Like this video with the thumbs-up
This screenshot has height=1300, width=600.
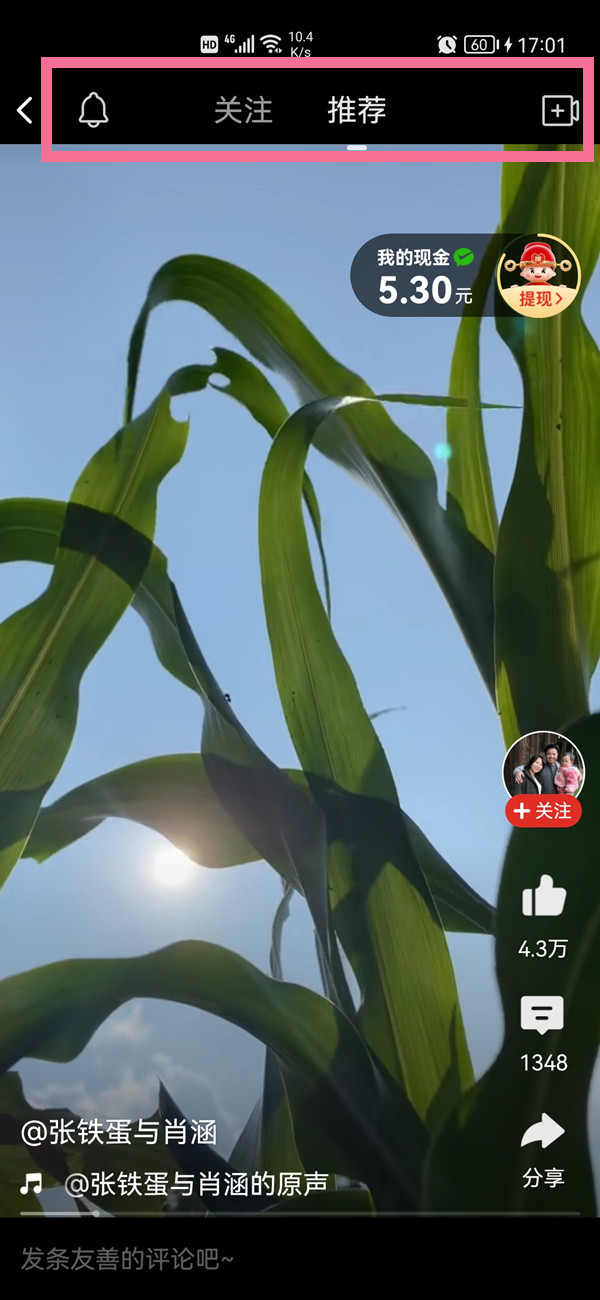tap(544, 897)
